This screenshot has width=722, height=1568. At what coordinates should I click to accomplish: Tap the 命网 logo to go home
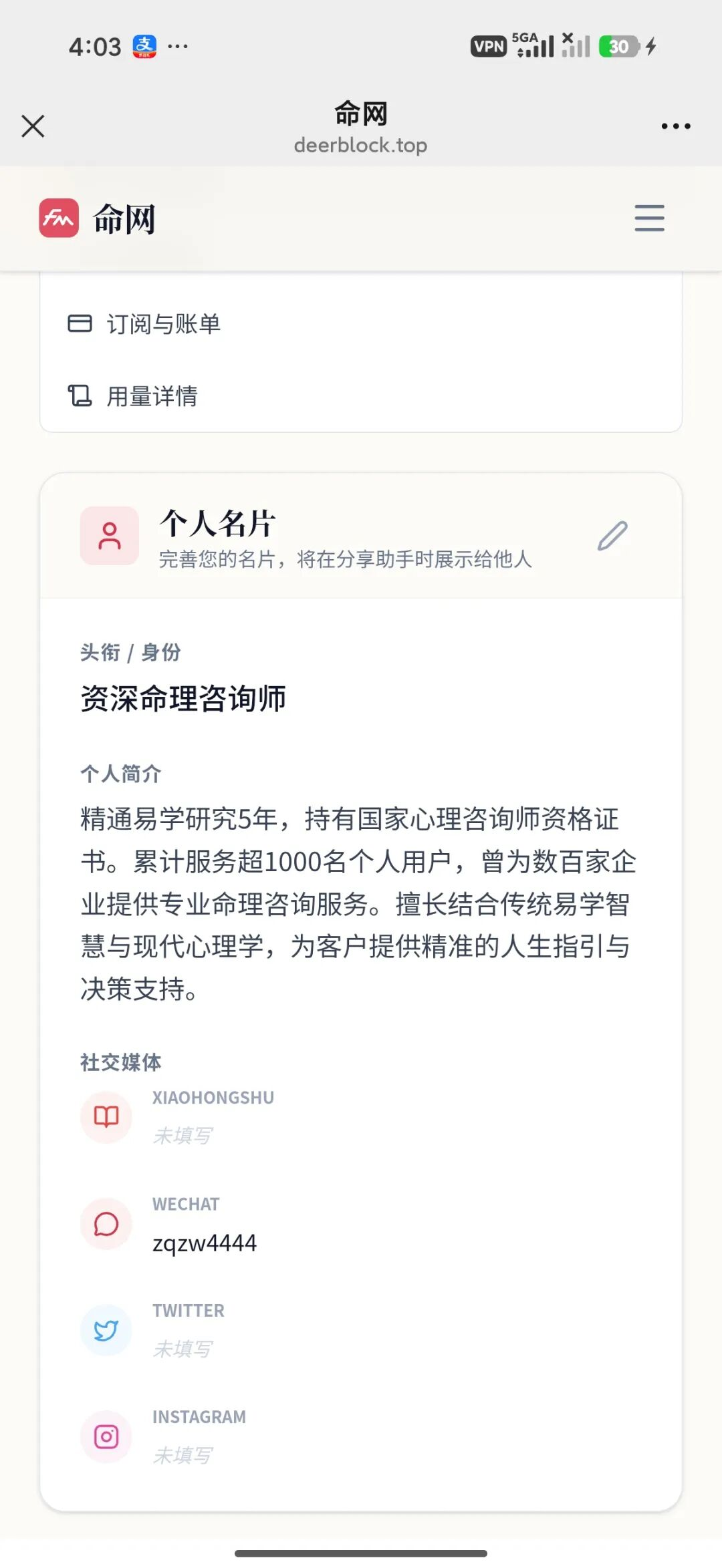point(98,218)
